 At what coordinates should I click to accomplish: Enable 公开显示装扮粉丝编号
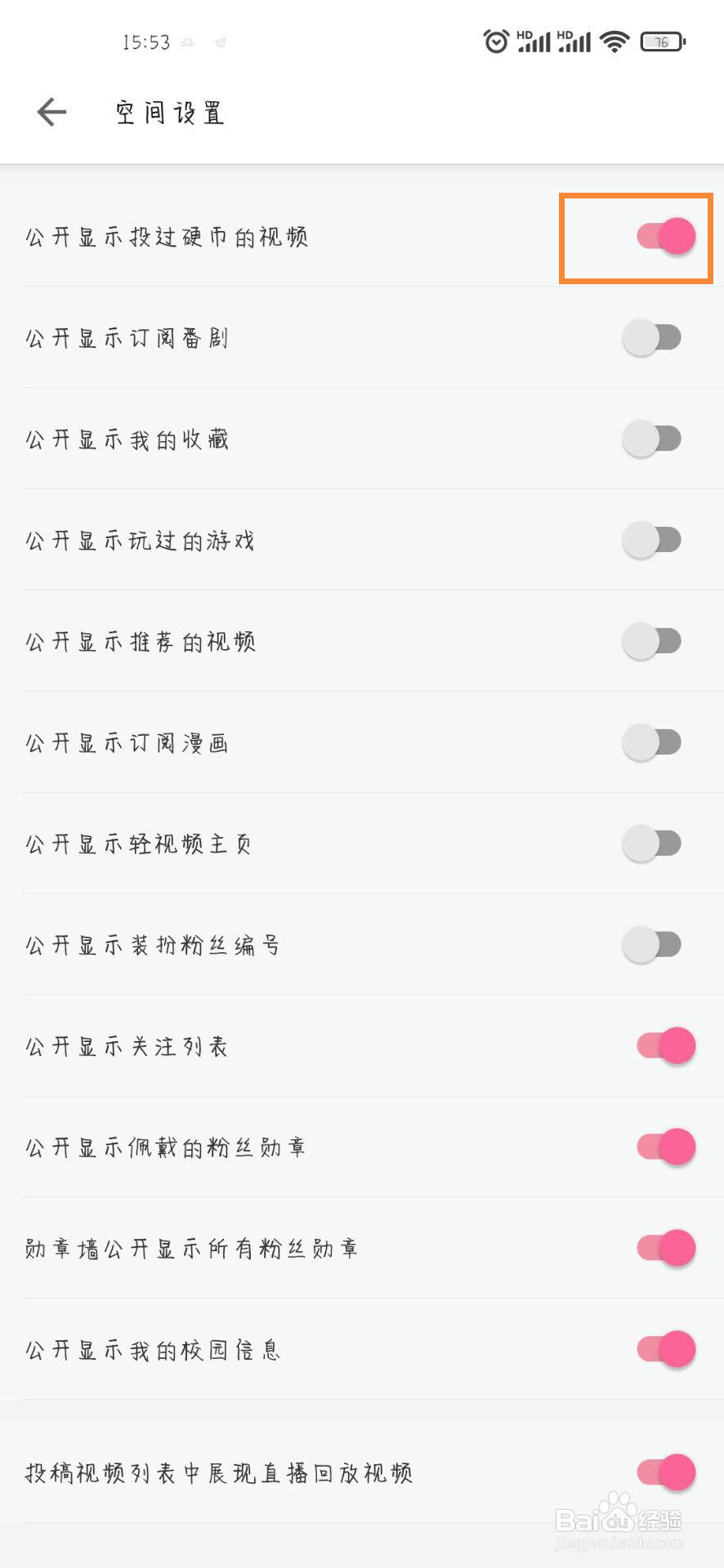click(652, 945)
